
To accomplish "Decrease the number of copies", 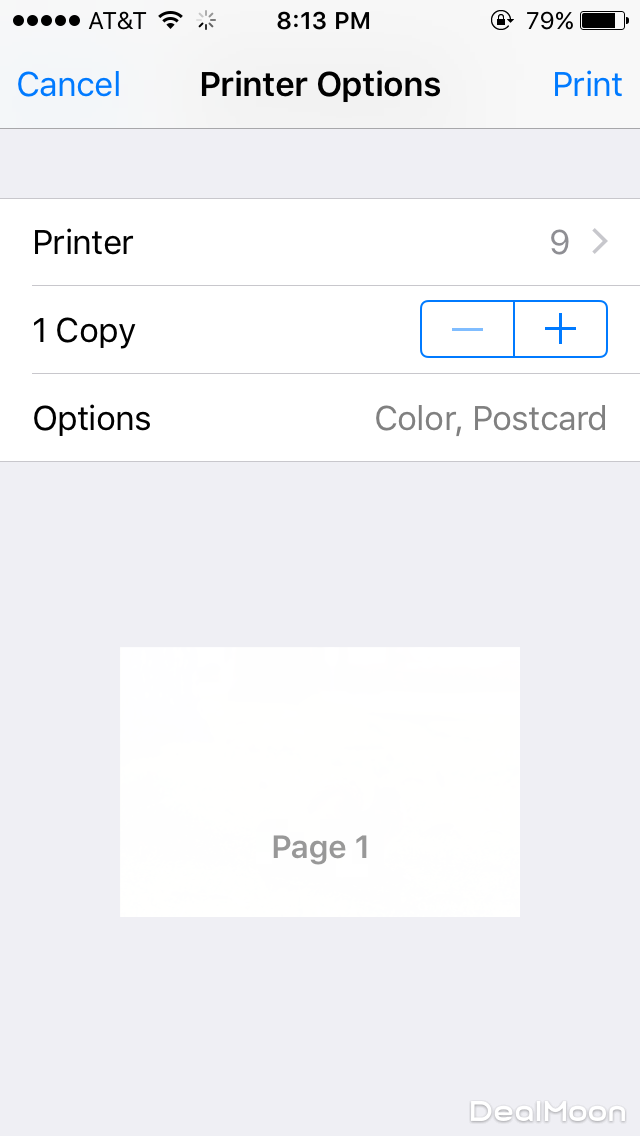I will 467,329.
